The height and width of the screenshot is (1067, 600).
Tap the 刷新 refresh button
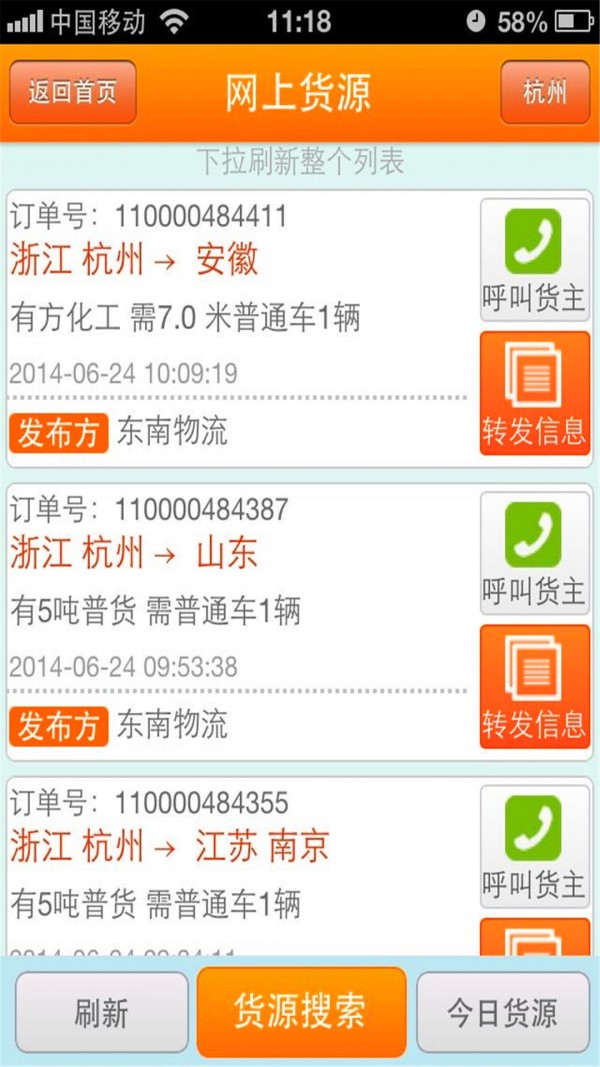[101, 1012]
